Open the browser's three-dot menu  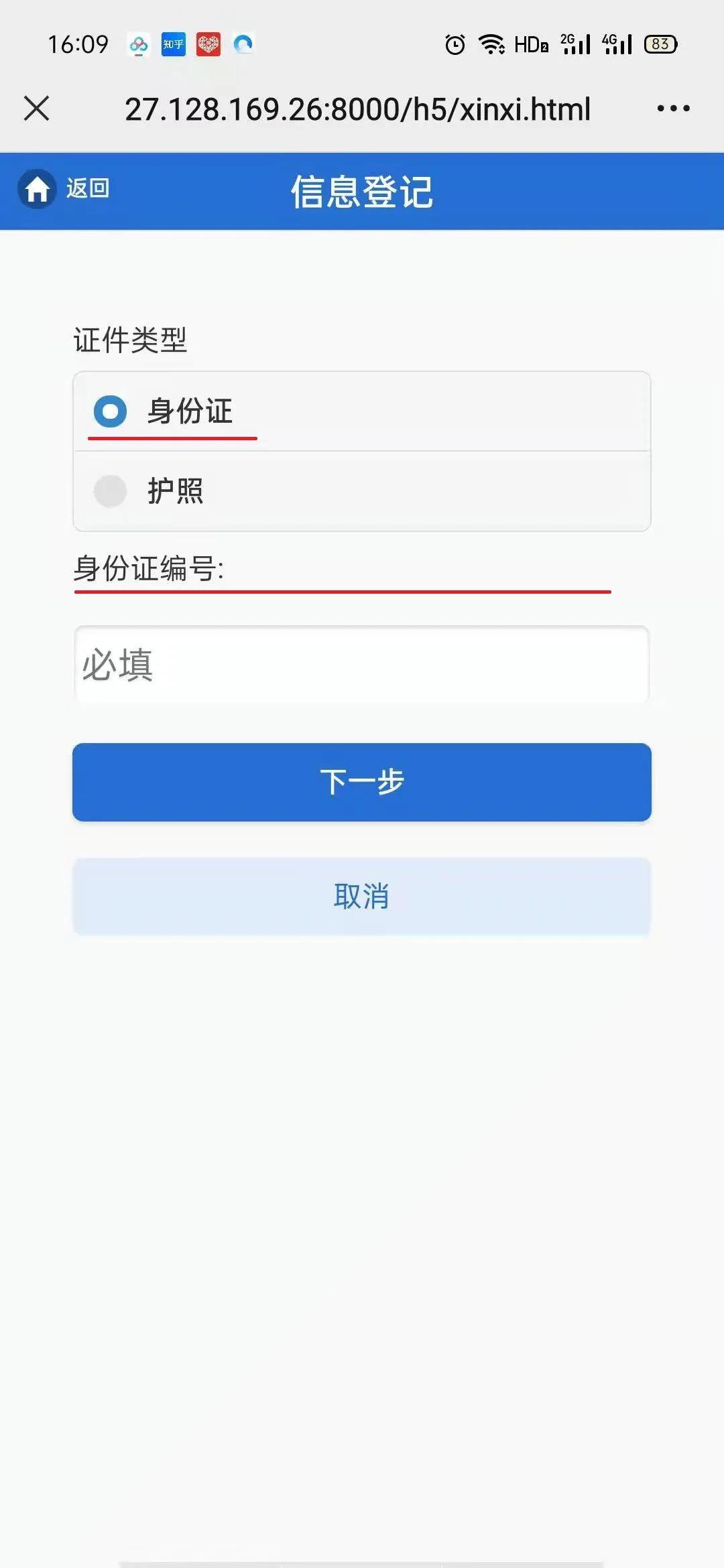click(x=673, y=108)
